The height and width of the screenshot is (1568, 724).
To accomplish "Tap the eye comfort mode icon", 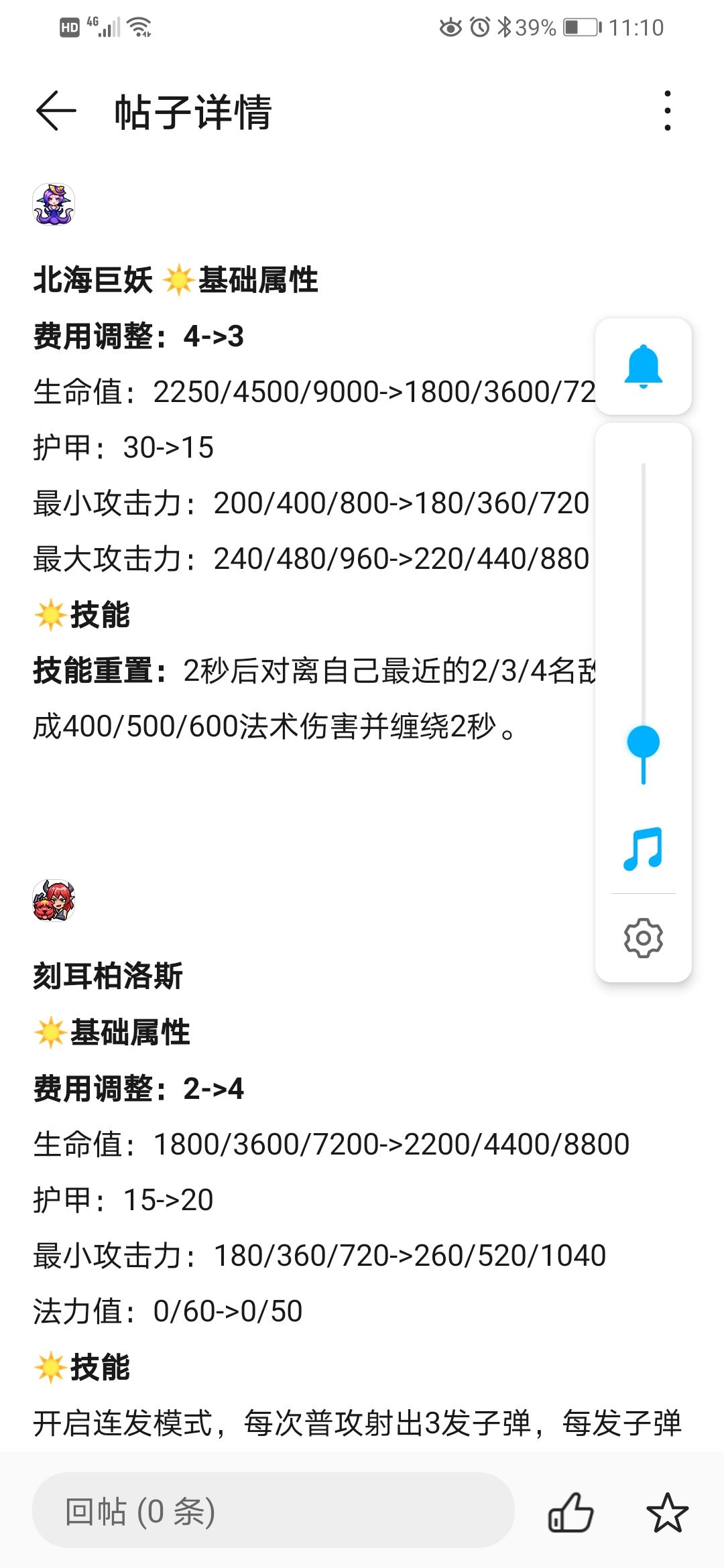I will [x=450, y=27].
